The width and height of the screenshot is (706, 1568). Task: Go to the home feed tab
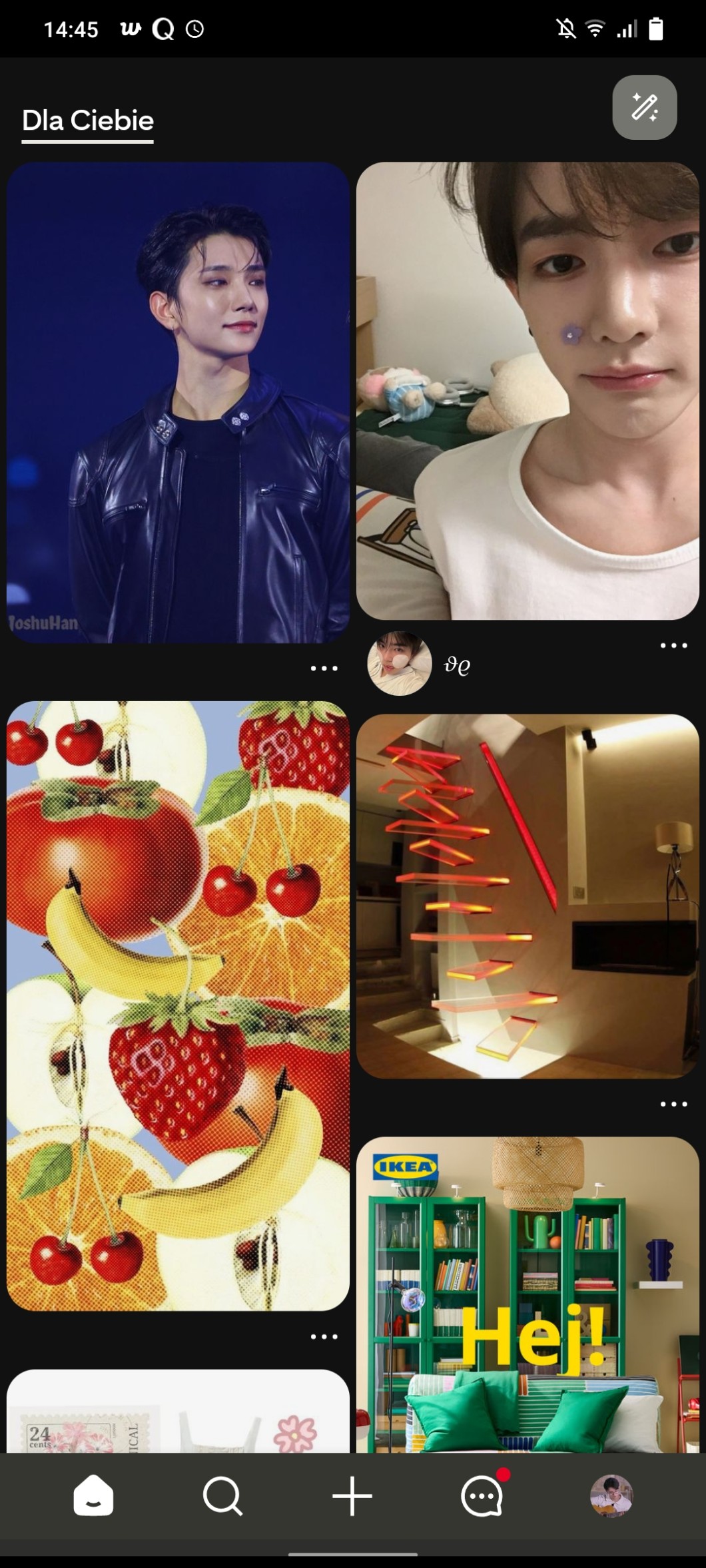(x=93, y=1496)
